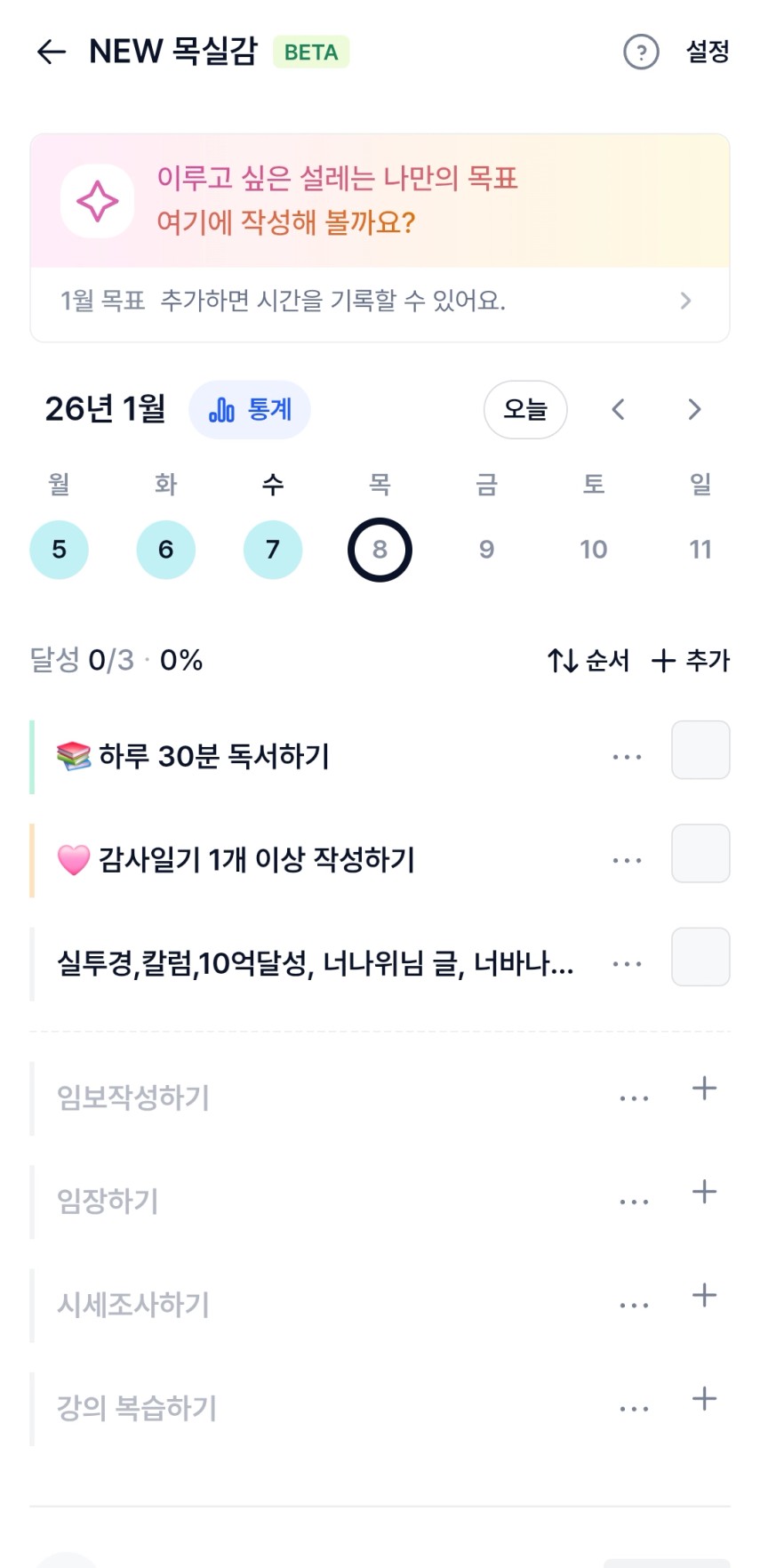The width and height of the screenshot is (760, 1568).
Task: Add 임보작성하기 to today's goals
Action: [x=704, y=1089]
